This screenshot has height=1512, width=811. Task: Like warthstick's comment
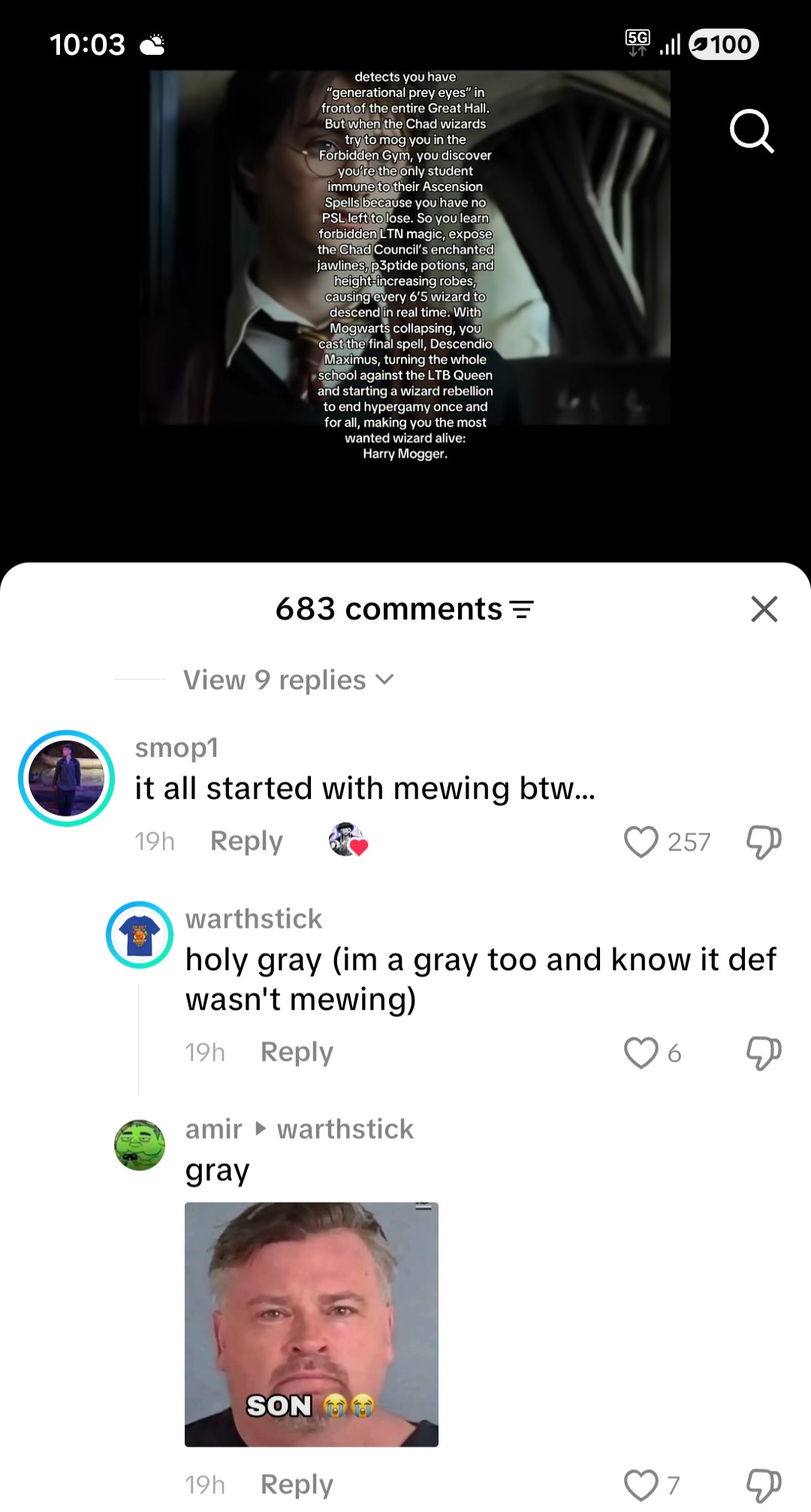click(641, 1053)
